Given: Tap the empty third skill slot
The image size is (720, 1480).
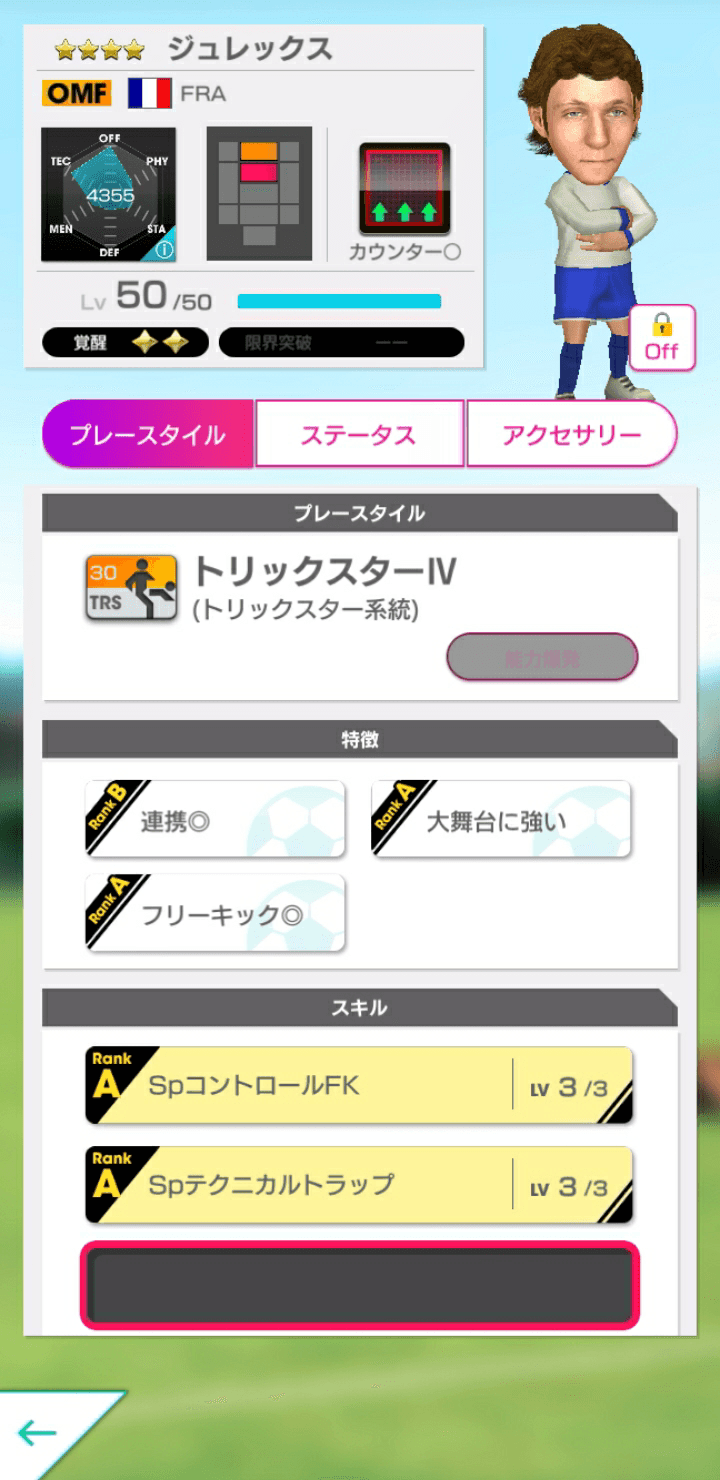Looking at the screenshot, I should [x=359, y=1285].
